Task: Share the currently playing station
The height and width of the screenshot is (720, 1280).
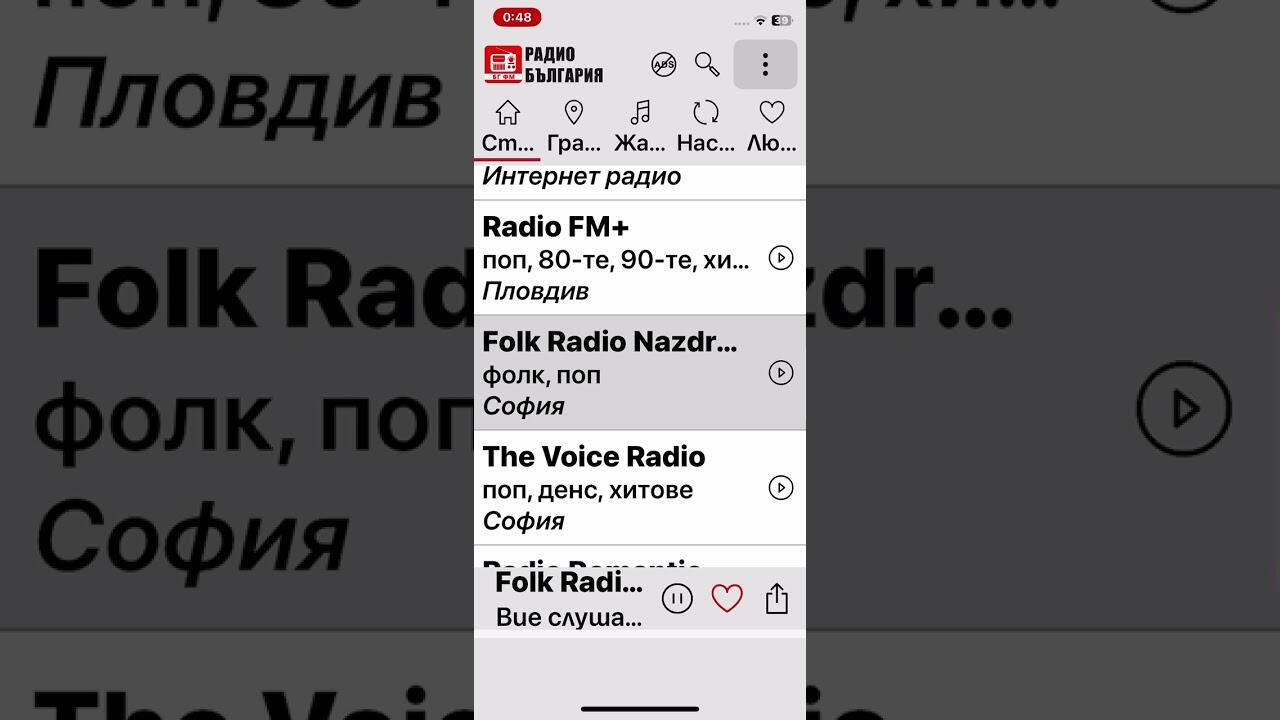Action: (x=777, y=599)
